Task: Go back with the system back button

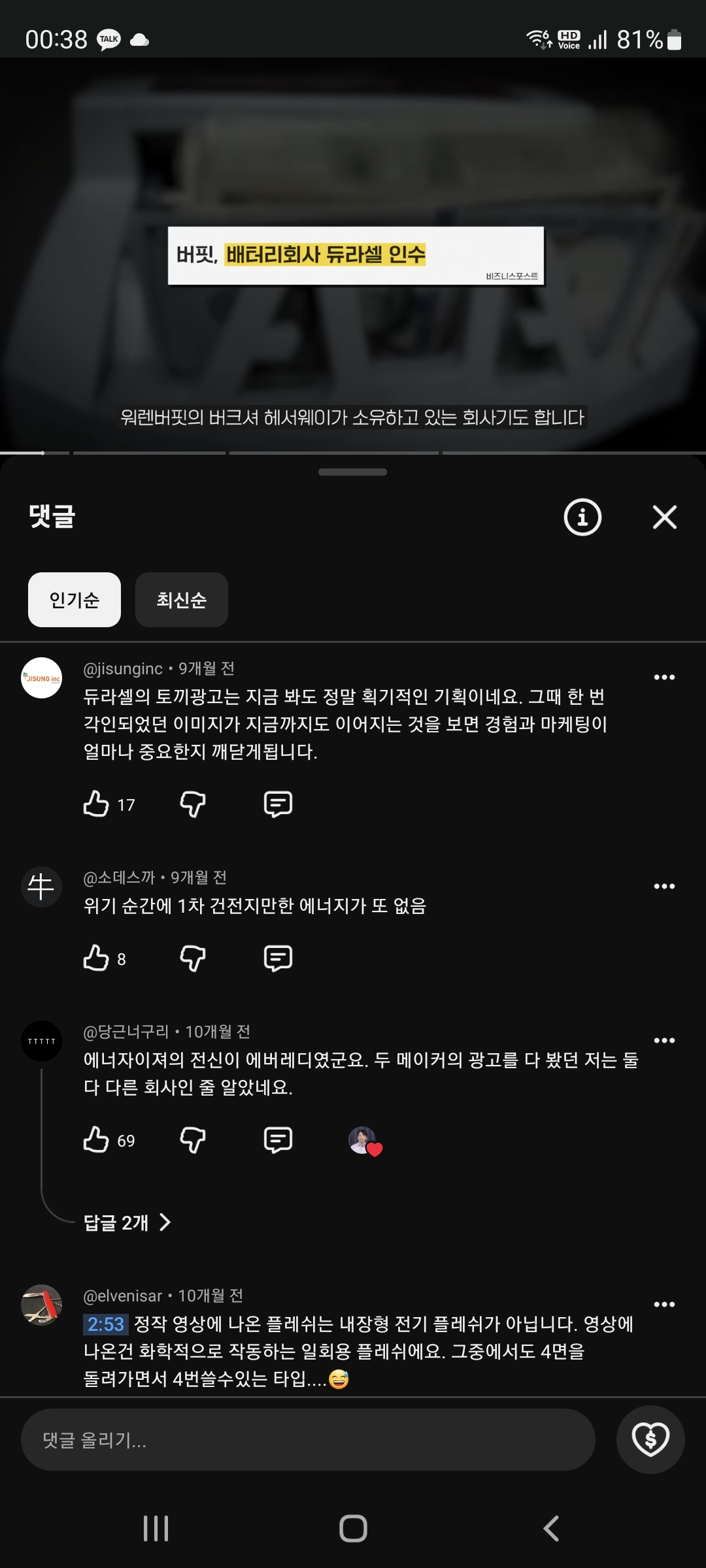Action: pyautogui.click(x=551, y=1529)
